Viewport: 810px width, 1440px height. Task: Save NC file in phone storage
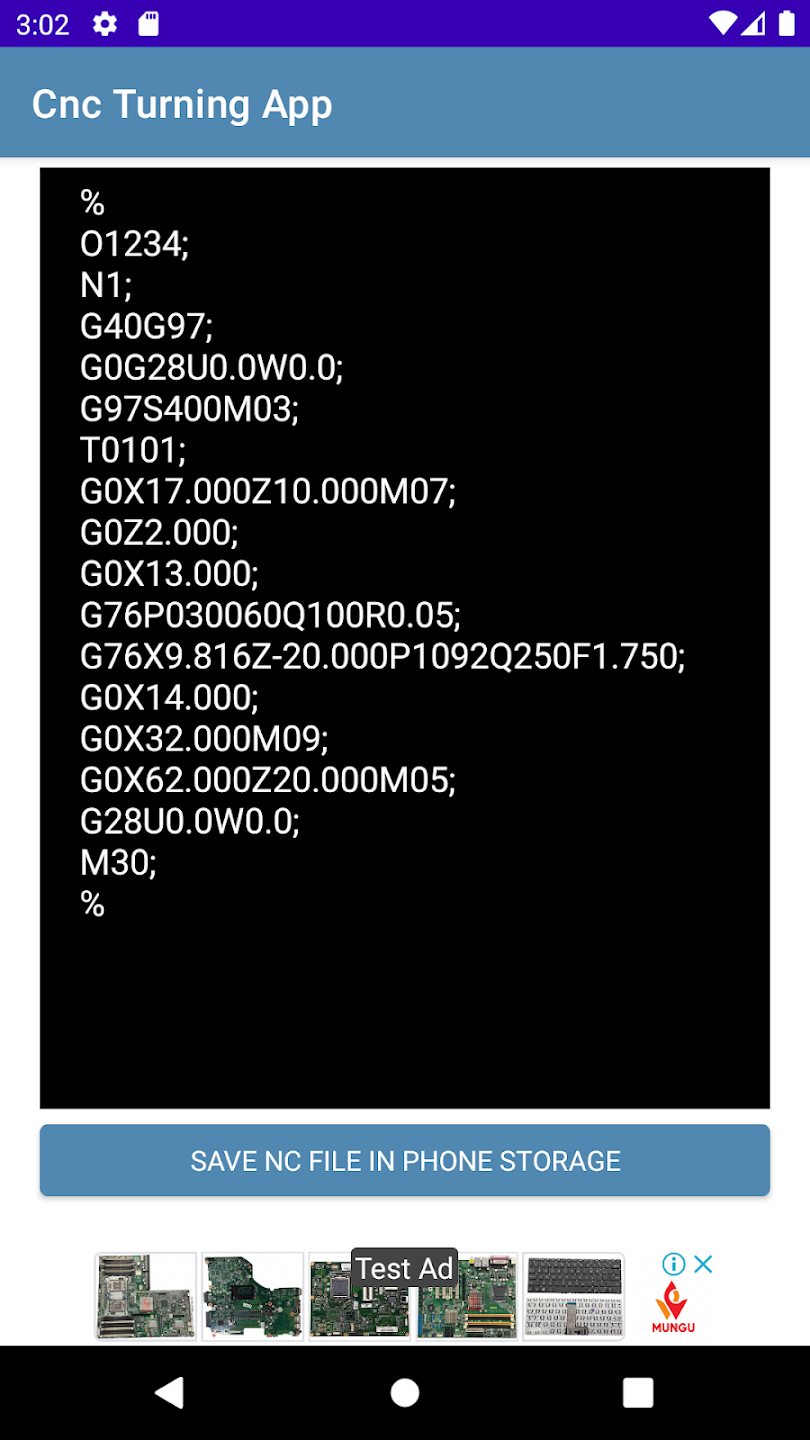click(405, 1160)
